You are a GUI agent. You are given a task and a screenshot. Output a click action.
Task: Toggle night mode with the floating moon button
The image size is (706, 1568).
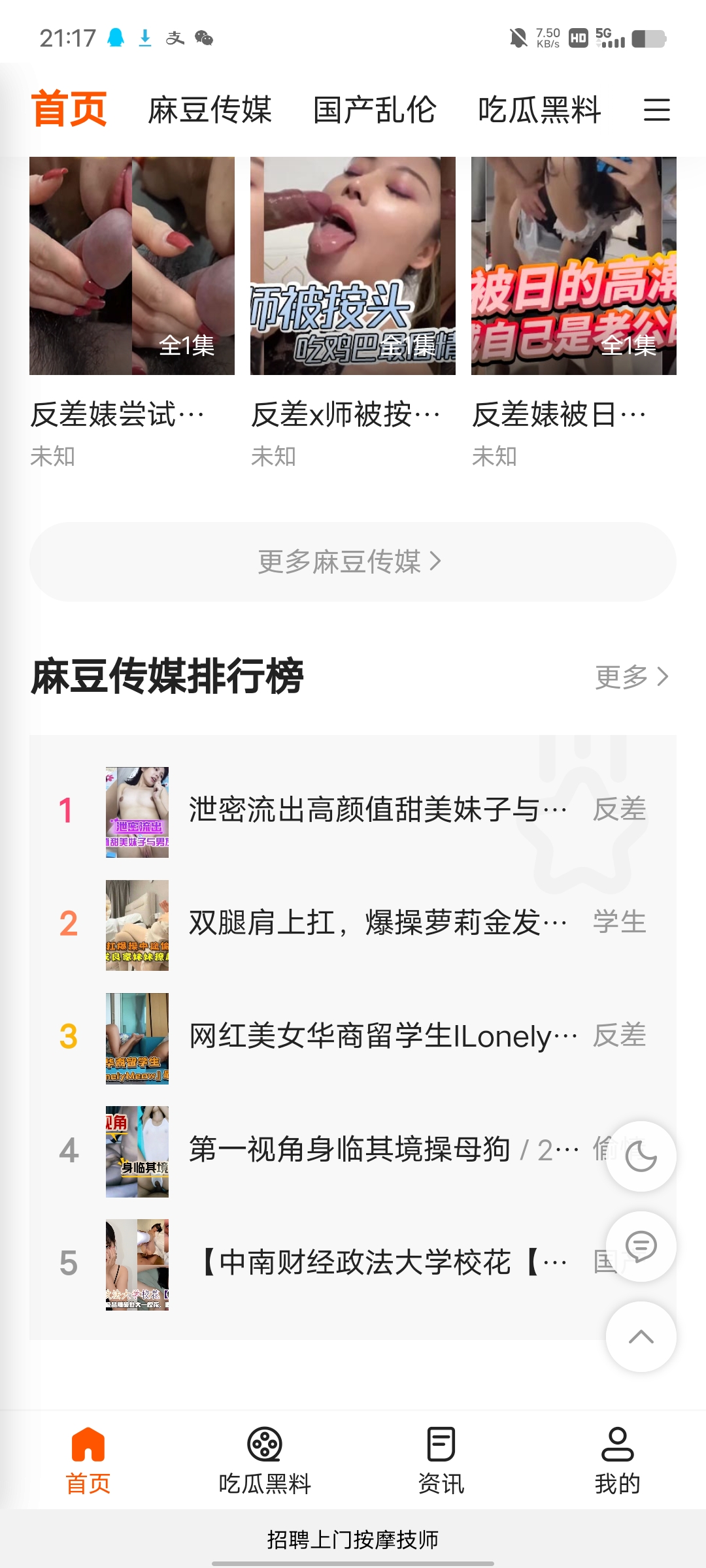(x=641, y=1155)
